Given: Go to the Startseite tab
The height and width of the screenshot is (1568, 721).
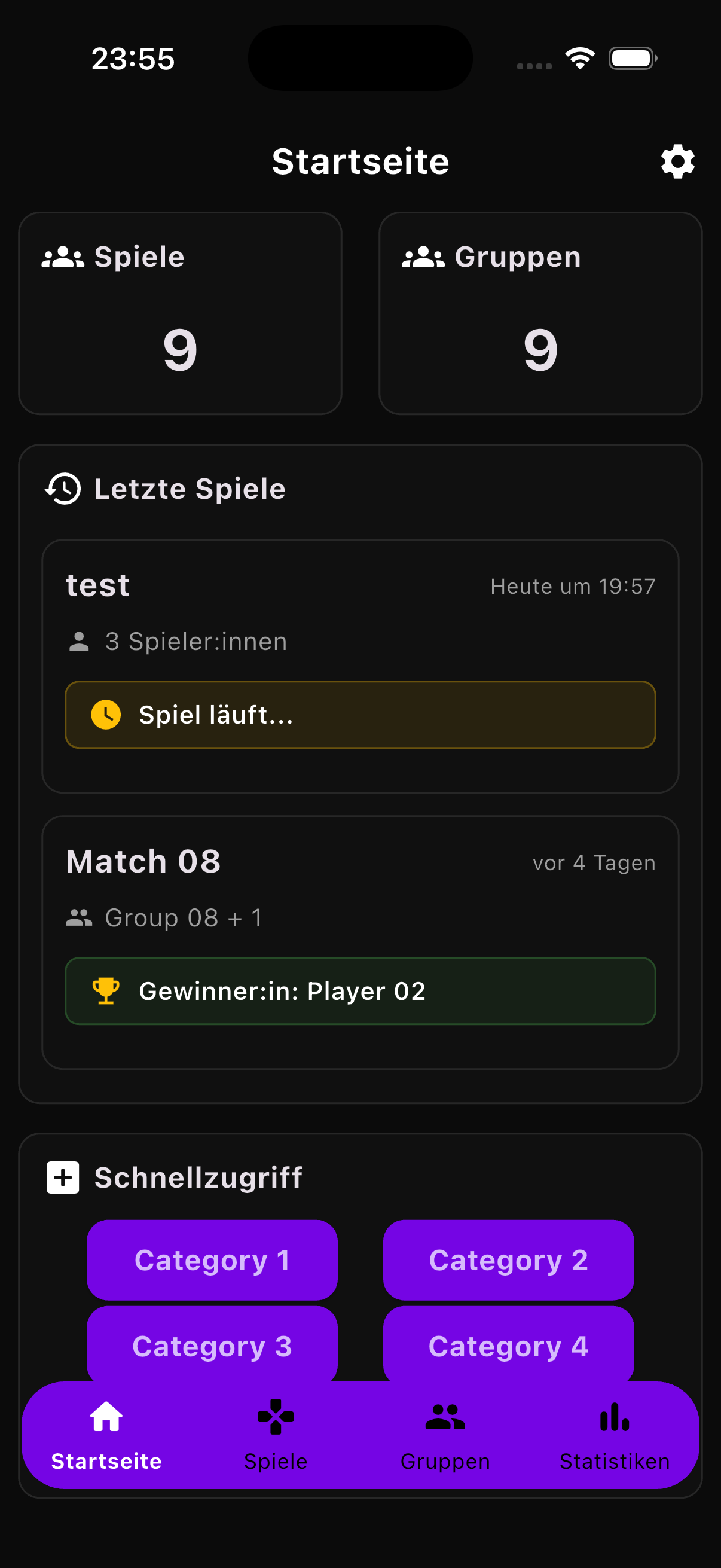Looking at the screenshot, I should point(106,1435).
